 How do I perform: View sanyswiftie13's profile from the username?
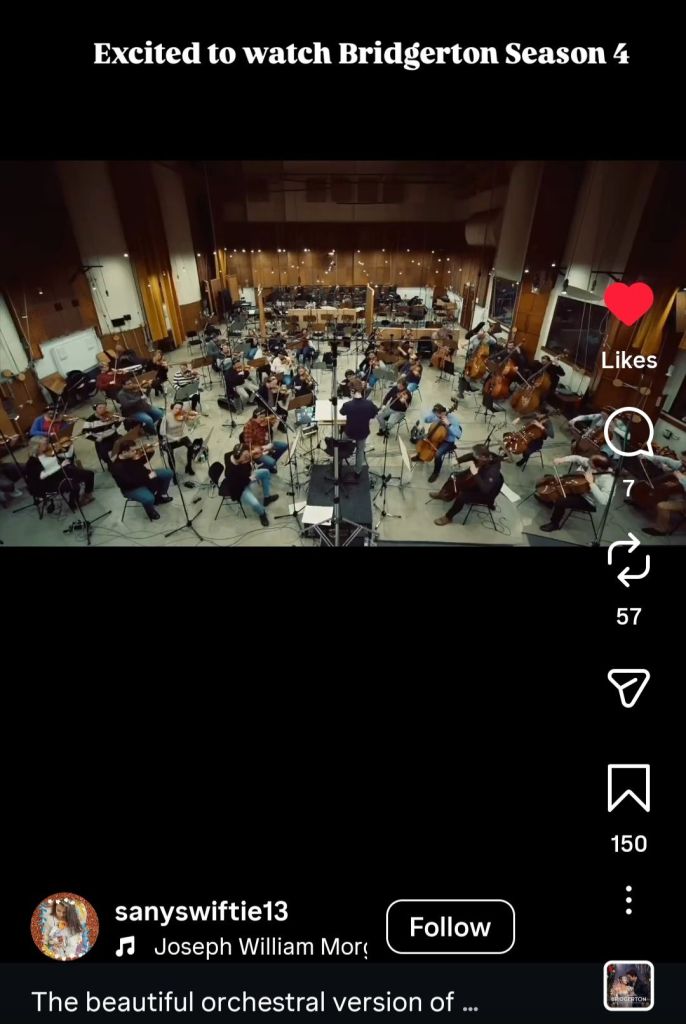pyautogui.click(x=201, y=911)
